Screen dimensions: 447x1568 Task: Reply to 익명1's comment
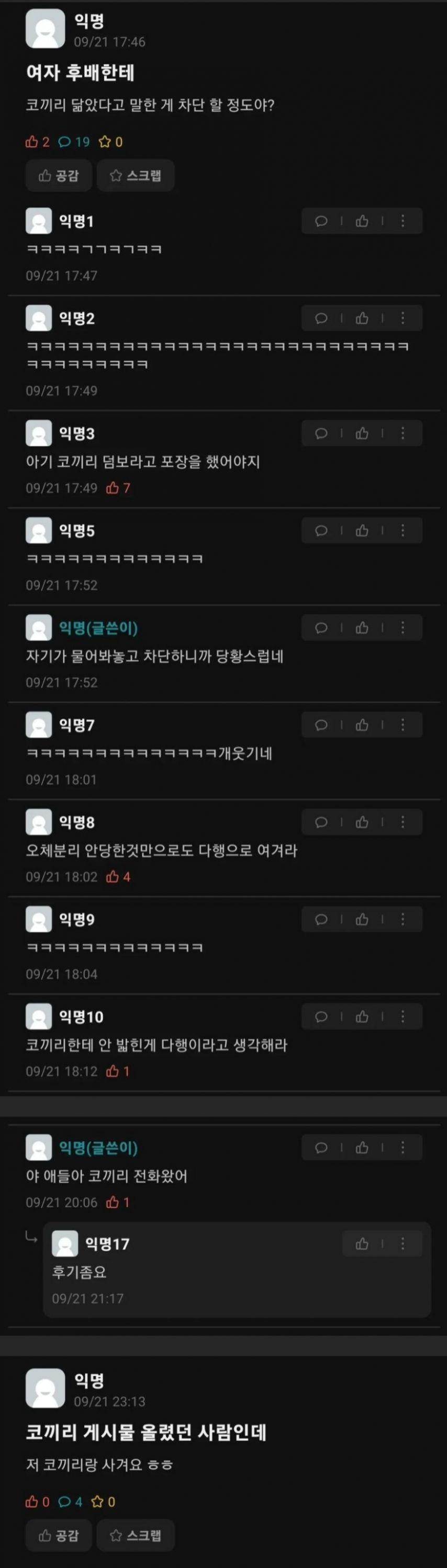pyautogui.click(x=321, y=221)
